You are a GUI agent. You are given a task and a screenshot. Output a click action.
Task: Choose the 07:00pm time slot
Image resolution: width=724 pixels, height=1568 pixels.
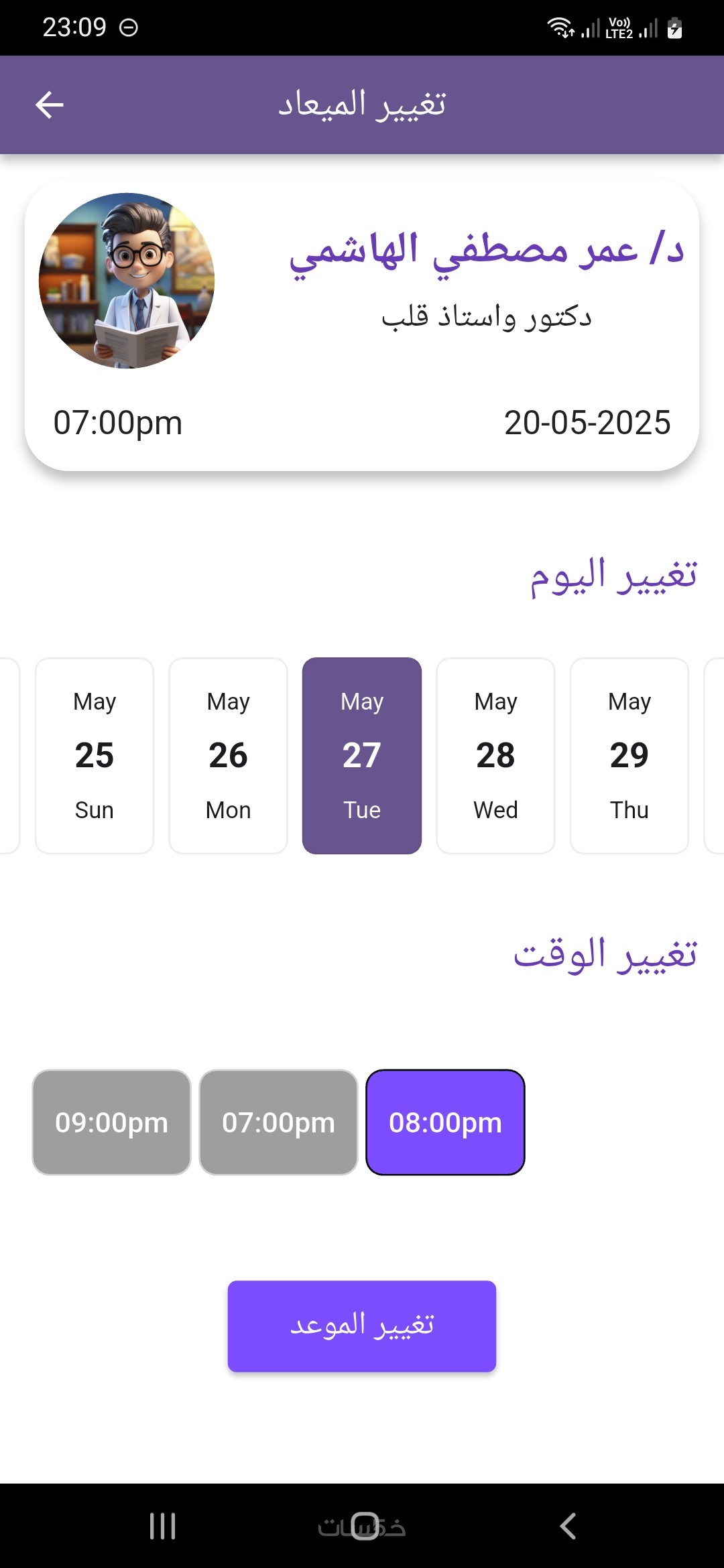278,1122
